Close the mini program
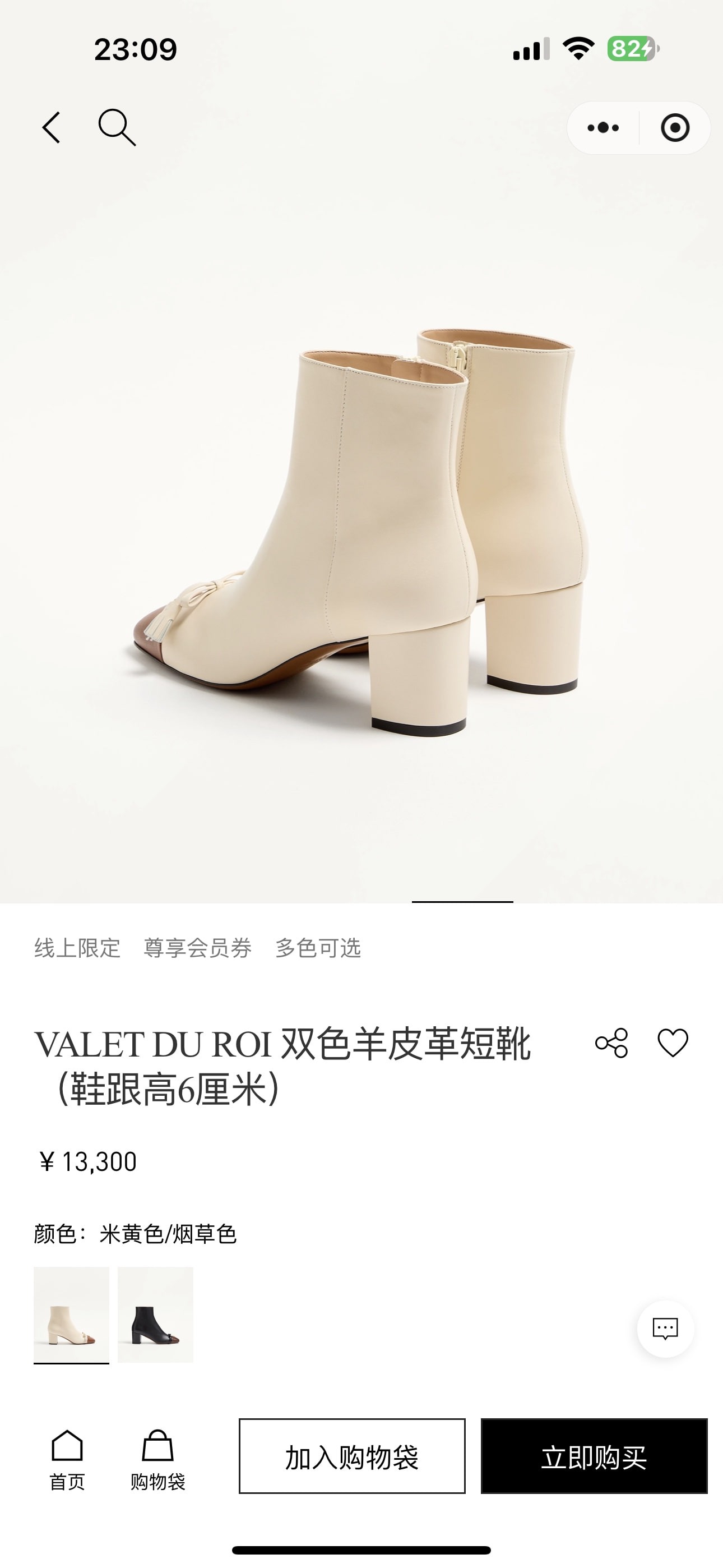The height and width of the screenshot is (1568, 723). 675,128
